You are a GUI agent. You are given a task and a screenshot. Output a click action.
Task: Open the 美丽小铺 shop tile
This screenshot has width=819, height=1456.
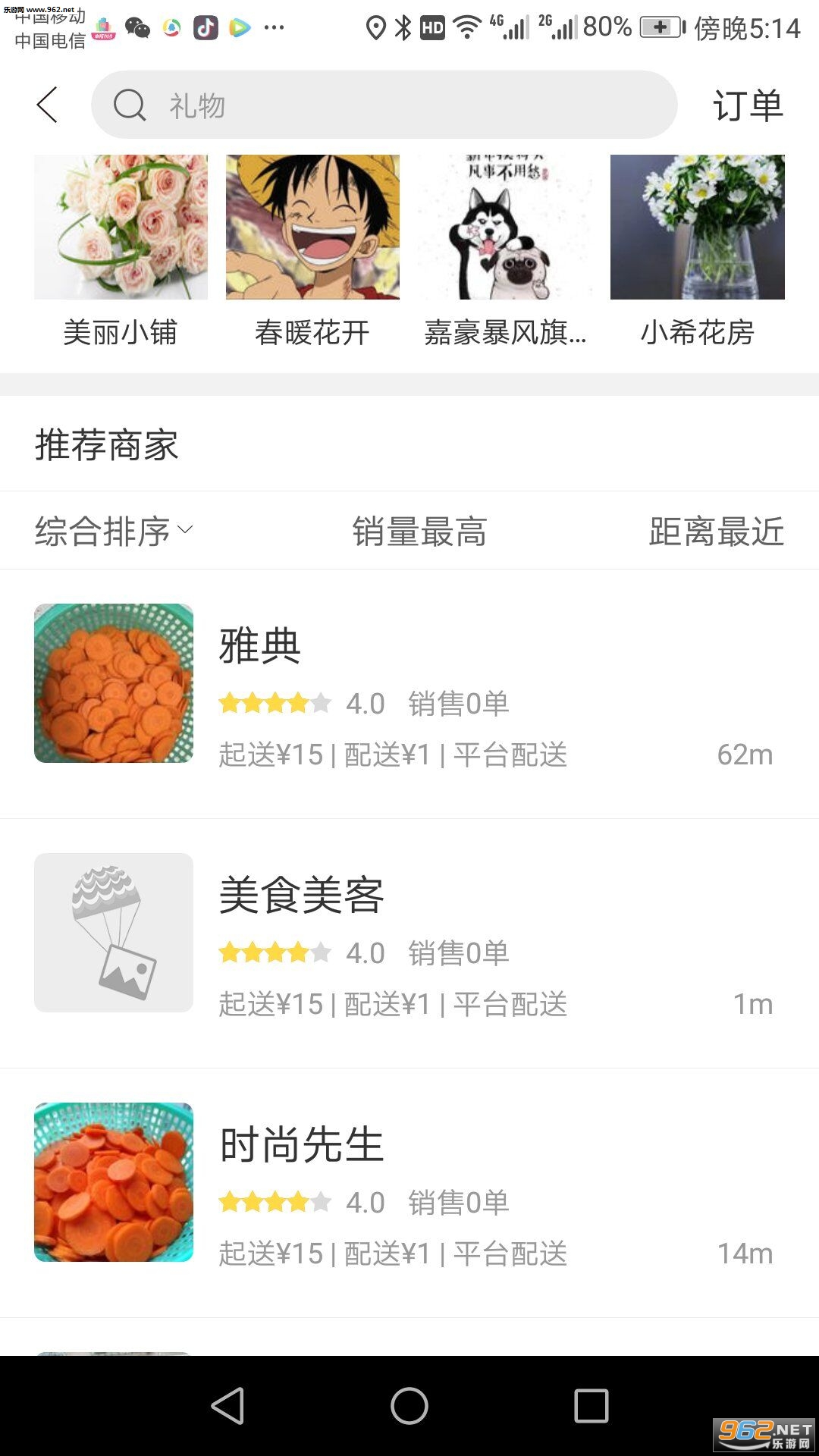click(121, 250)
